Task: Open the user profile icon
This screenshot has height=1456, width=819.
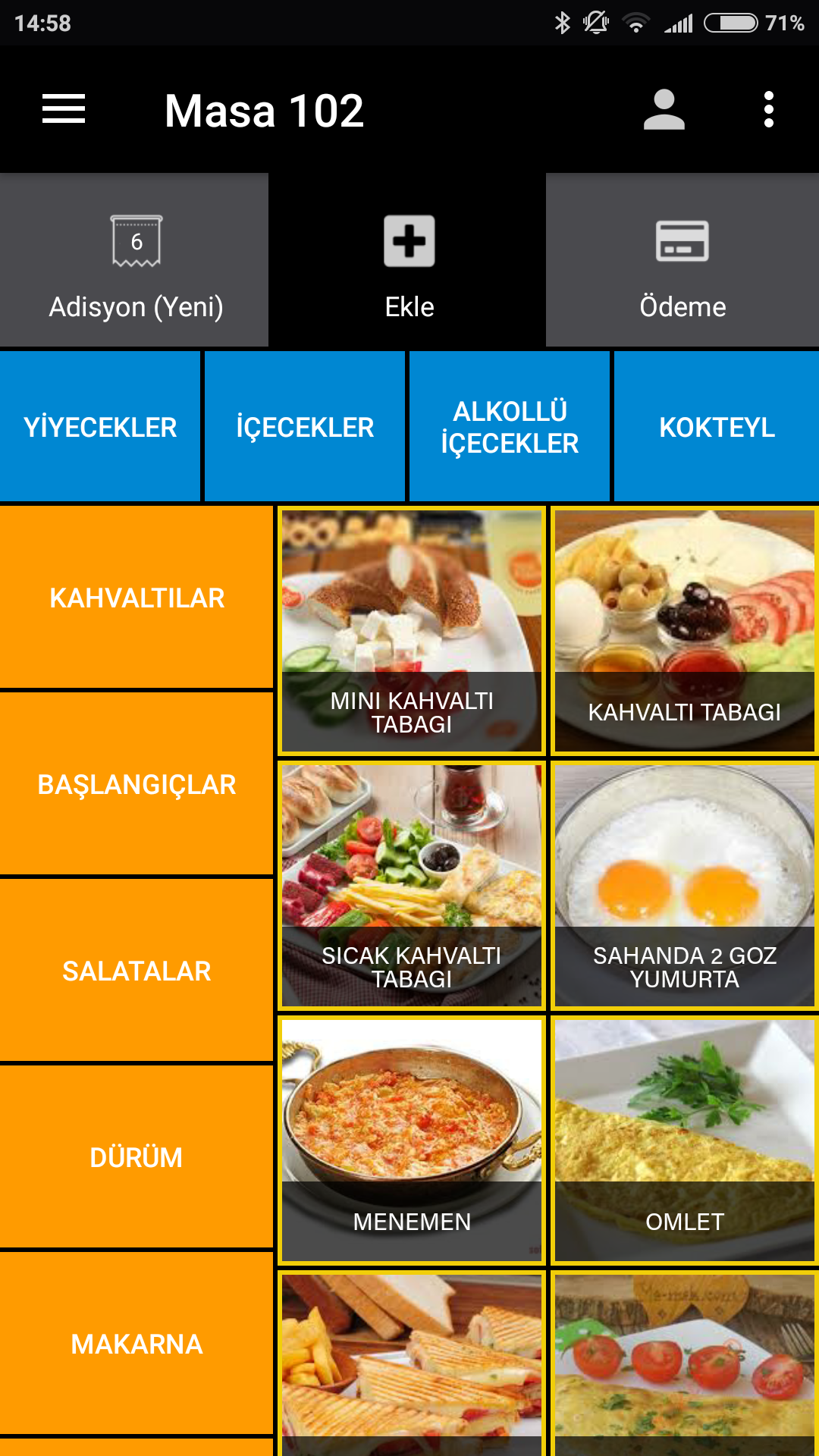Action: coord(664,109)
